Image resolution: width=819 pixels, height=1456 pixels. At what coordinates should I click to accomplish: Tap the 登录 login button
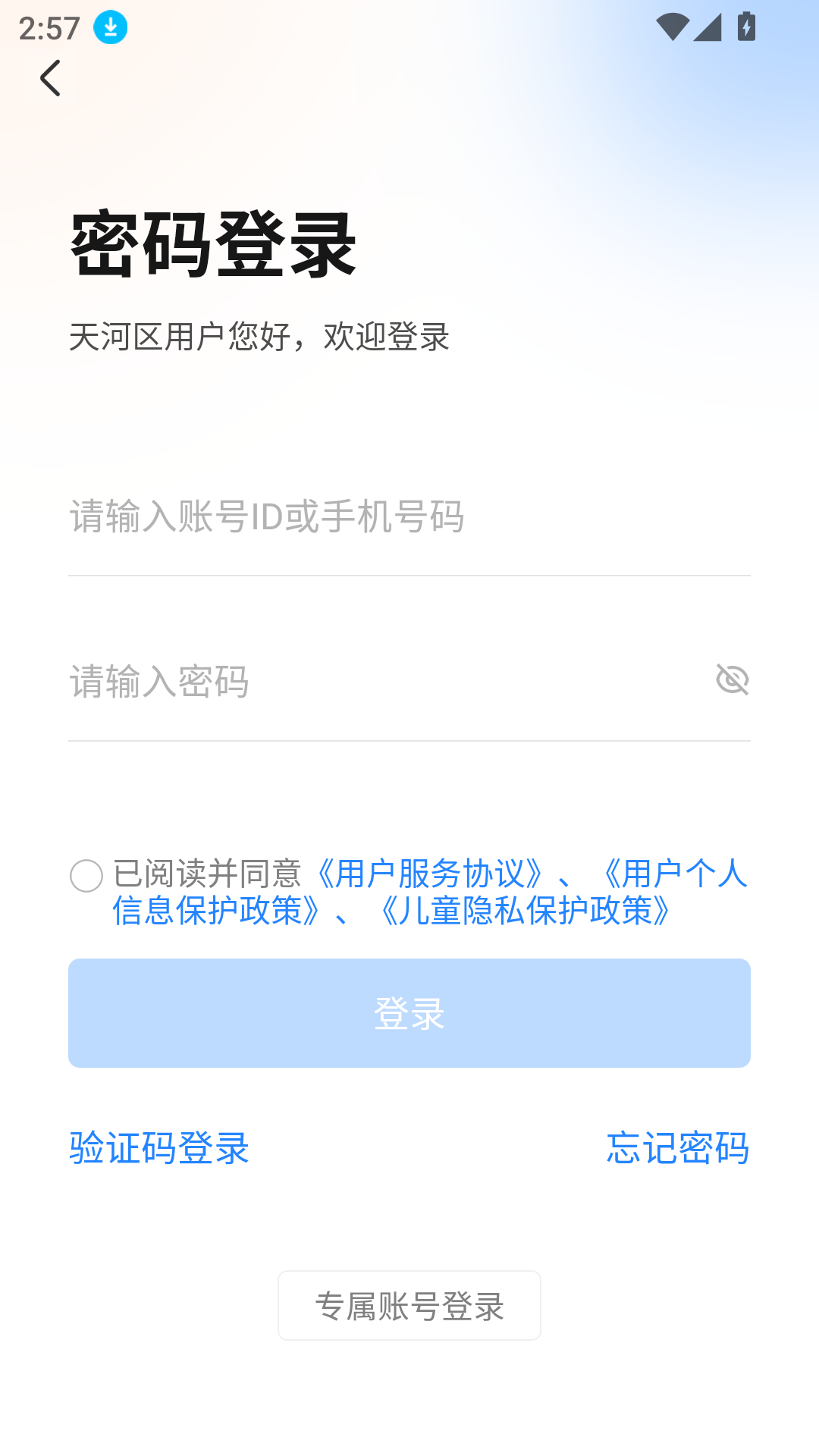[x=409, y=1012]
